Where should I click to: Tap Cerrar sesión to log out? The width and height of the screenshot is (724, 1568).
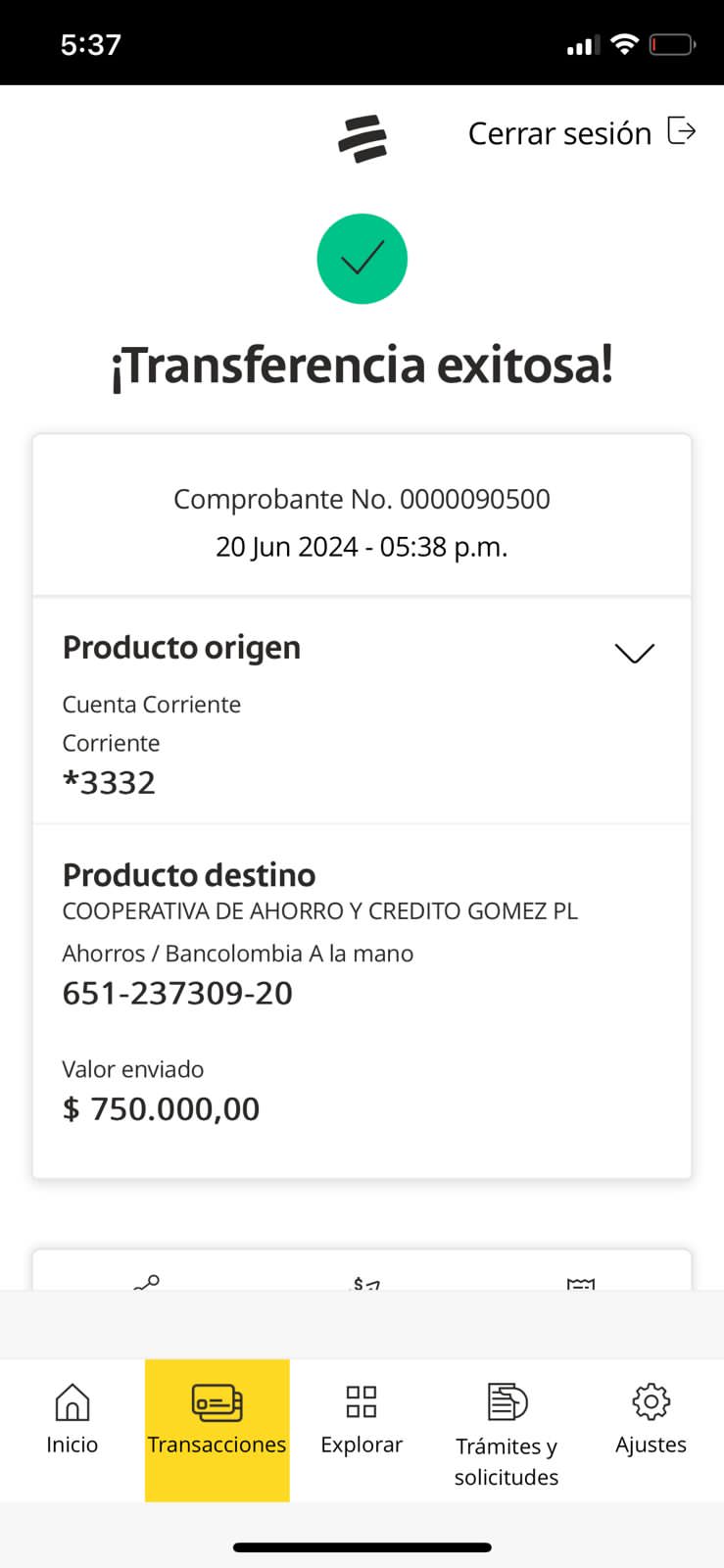coord(581,132)
